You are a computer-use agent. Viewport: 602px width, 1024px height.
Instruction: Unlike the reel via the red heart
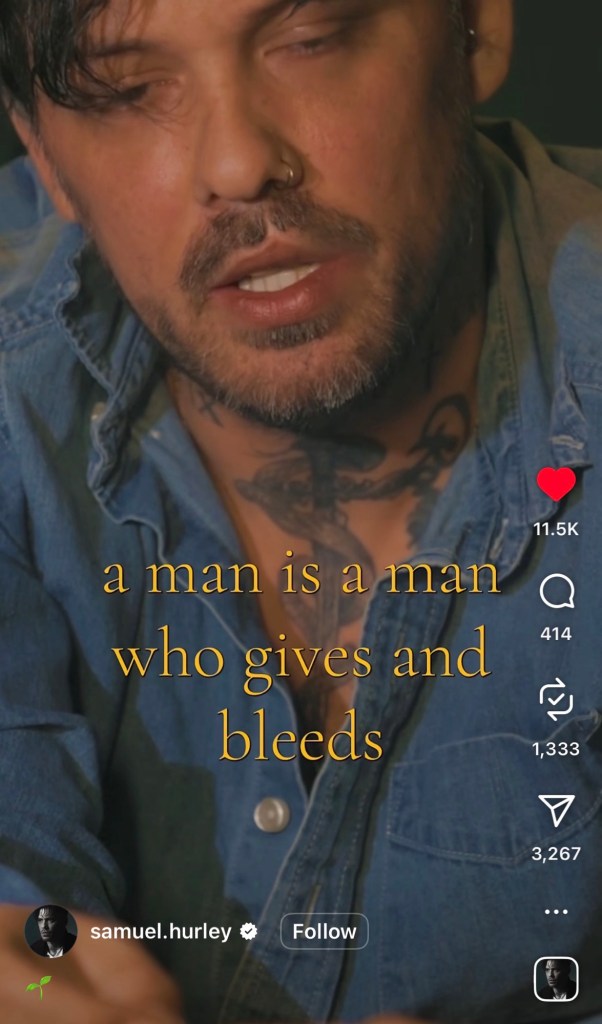[x=556, y=485]
